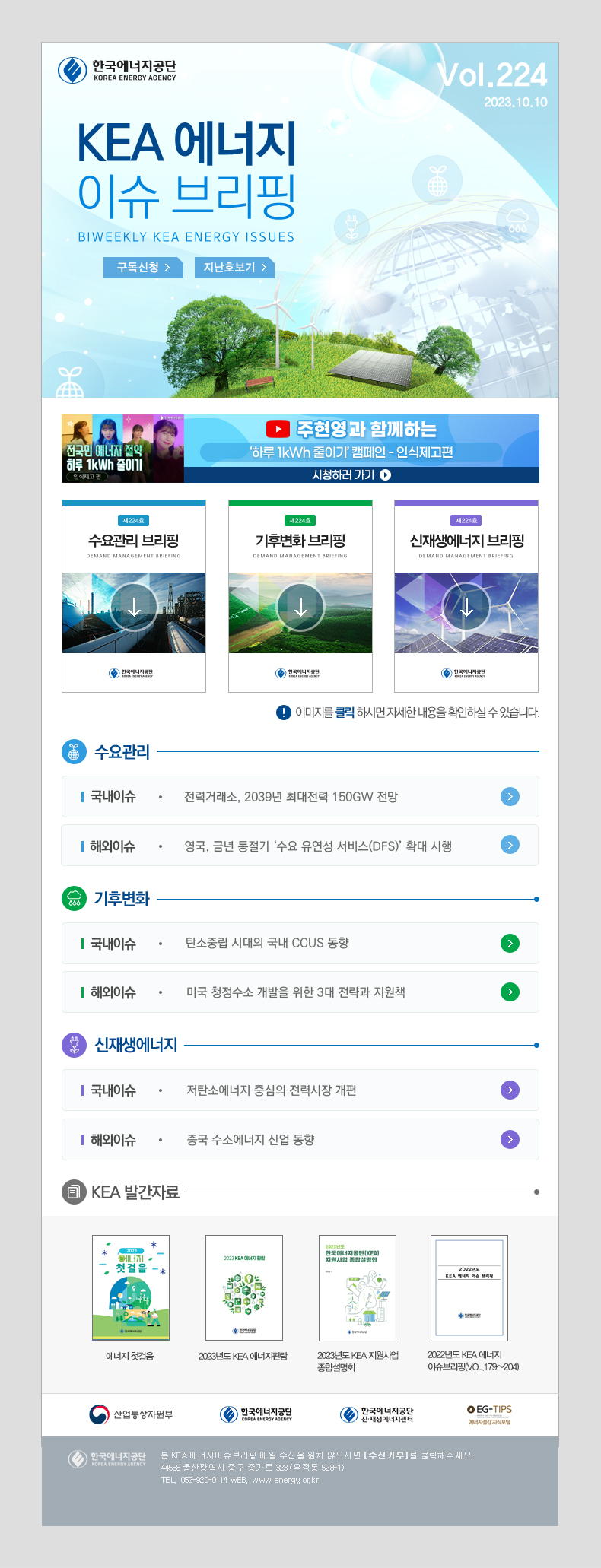This screenshot has width=601, height=1568.
Task: Open 2023년도 KEA 에너지편람 publication
Action: click(244, 1287)
